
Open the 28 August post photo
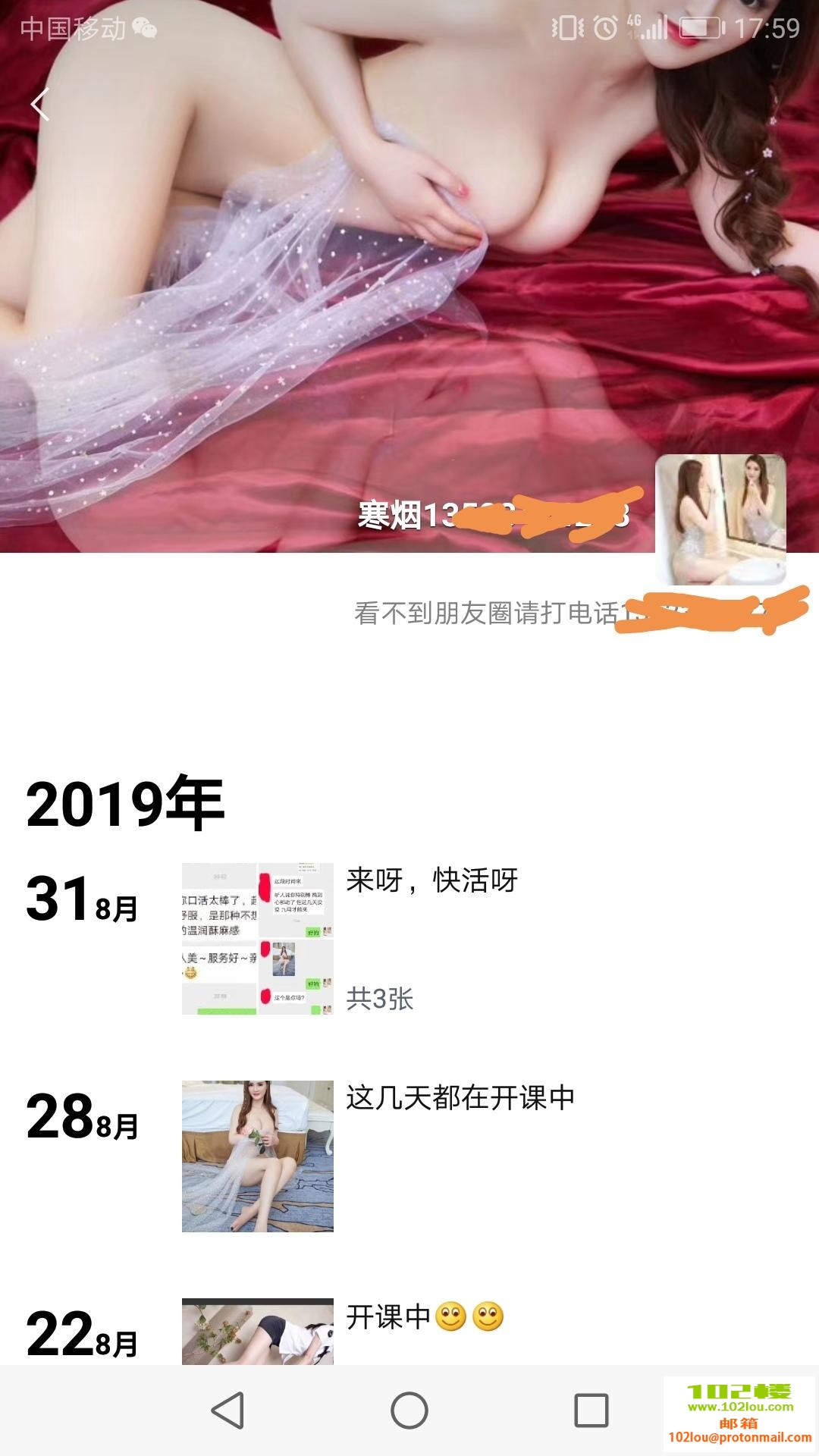(258, 1156)
